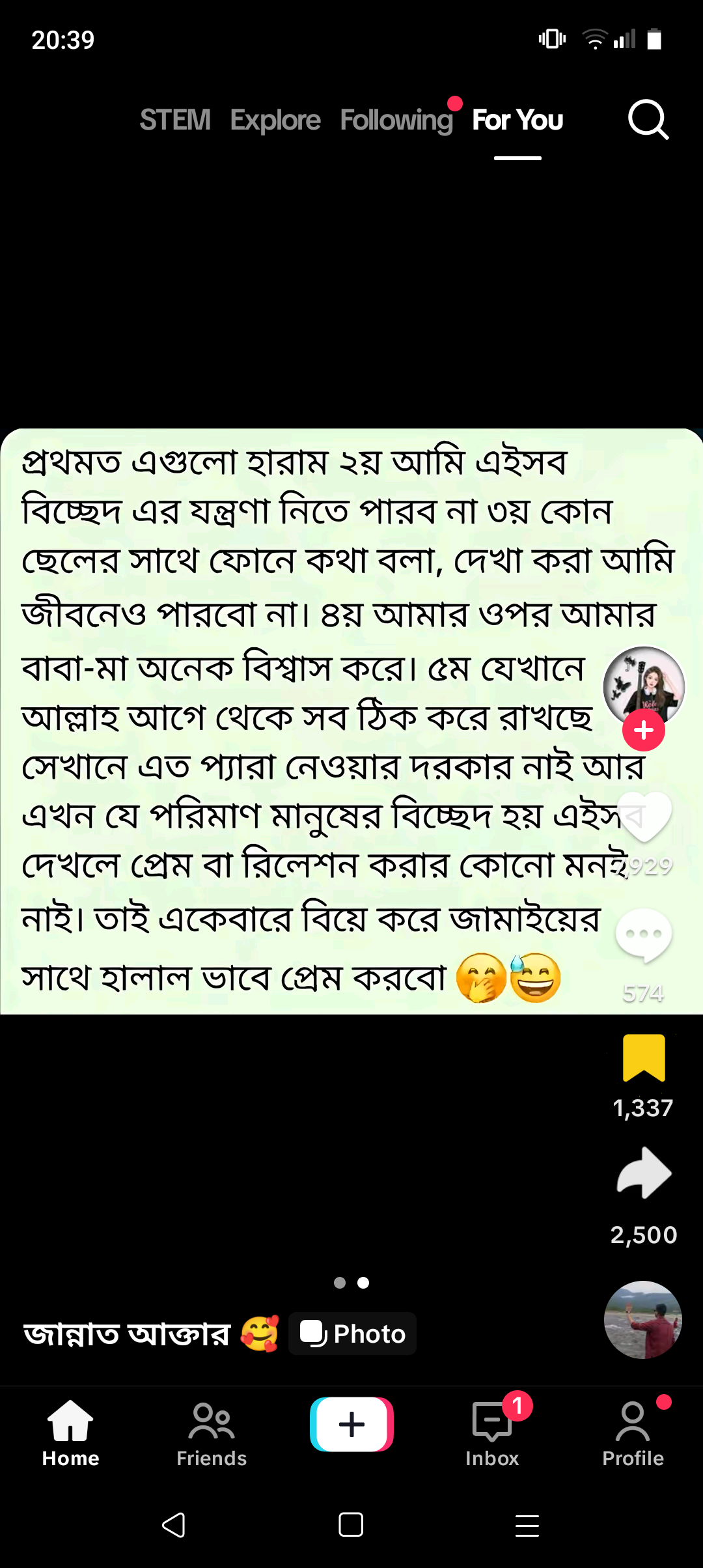Go to the Friends tab
This screenshot has height=1568, width=703.
tap(212, 1435)
